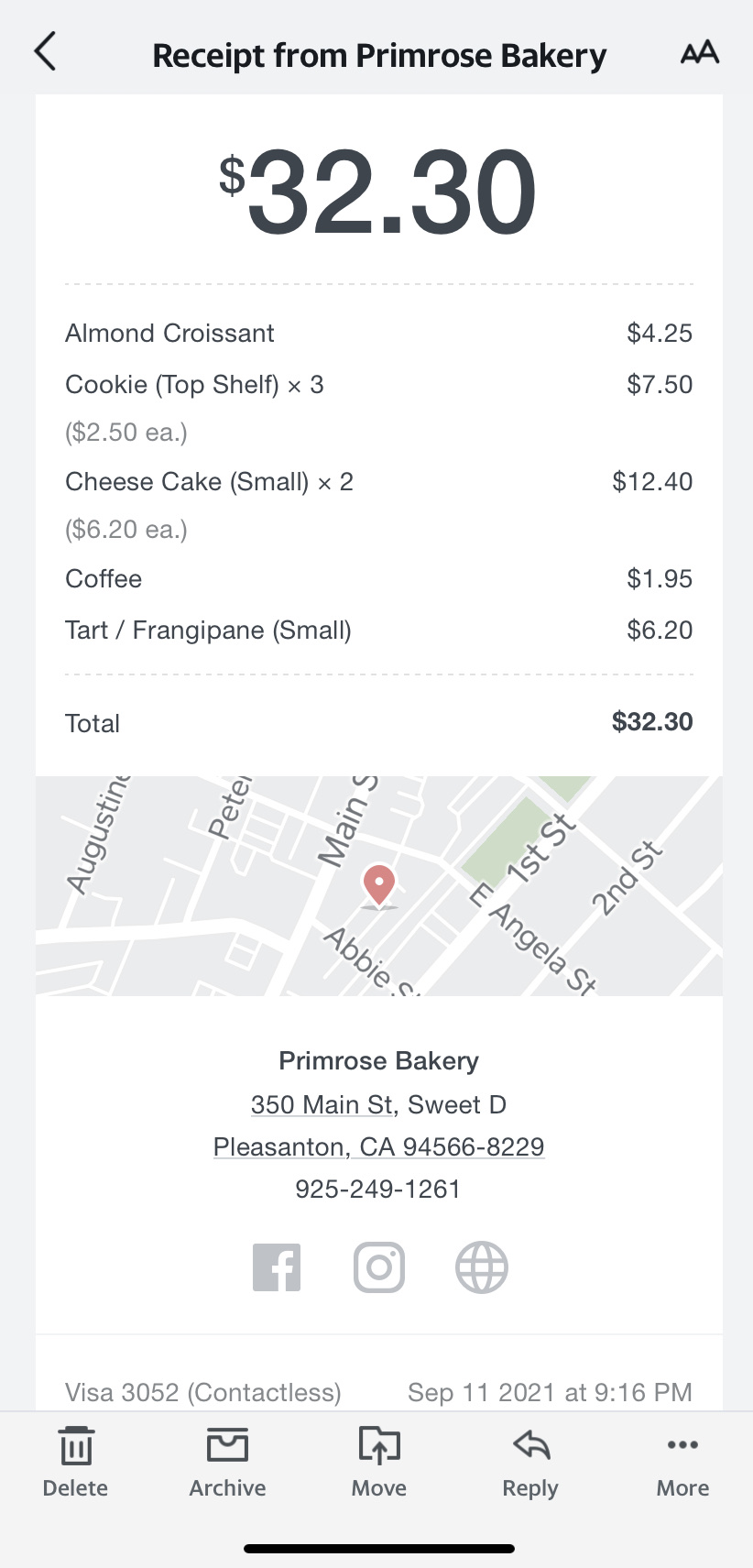Tap the Pleasanton, CA 94566-8229 link
This screenshot has width=753, height=1568.
click(x=379, y=1146)
